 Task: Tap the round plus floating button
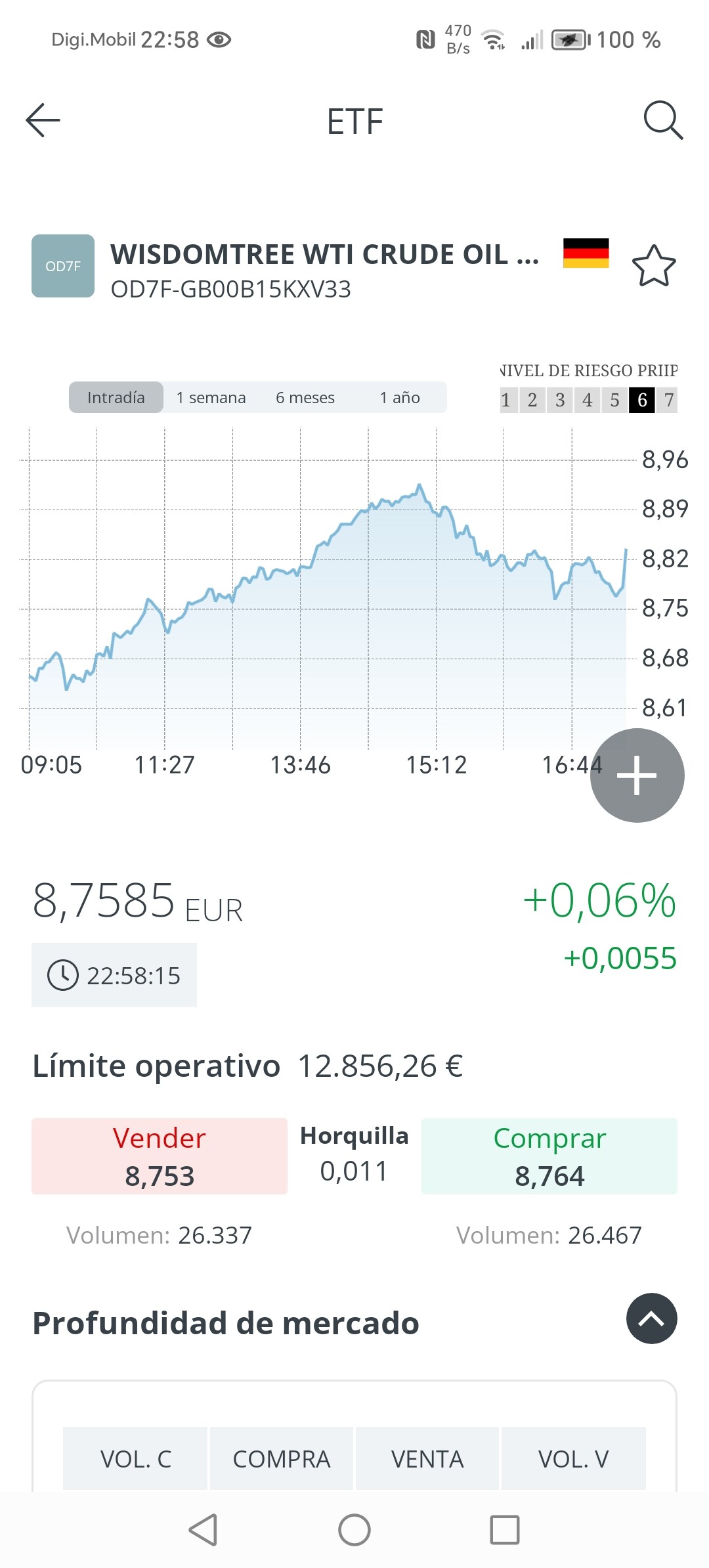click(x=637, y=775)
